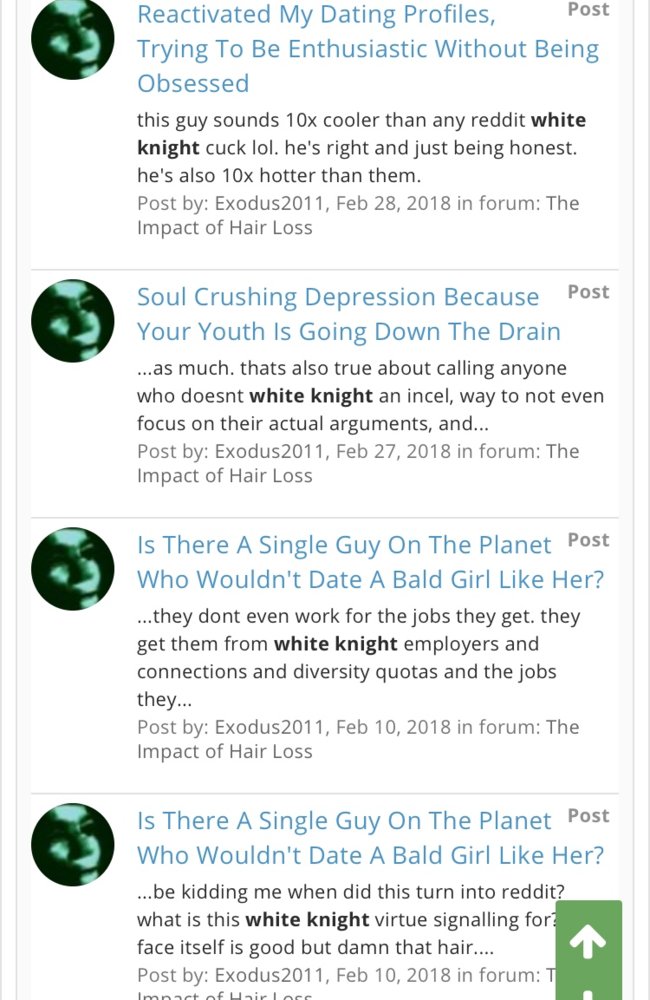Jump to page top with green up arrow
The width and height of the screenshot is (650, 1000).
coord(588,942)
